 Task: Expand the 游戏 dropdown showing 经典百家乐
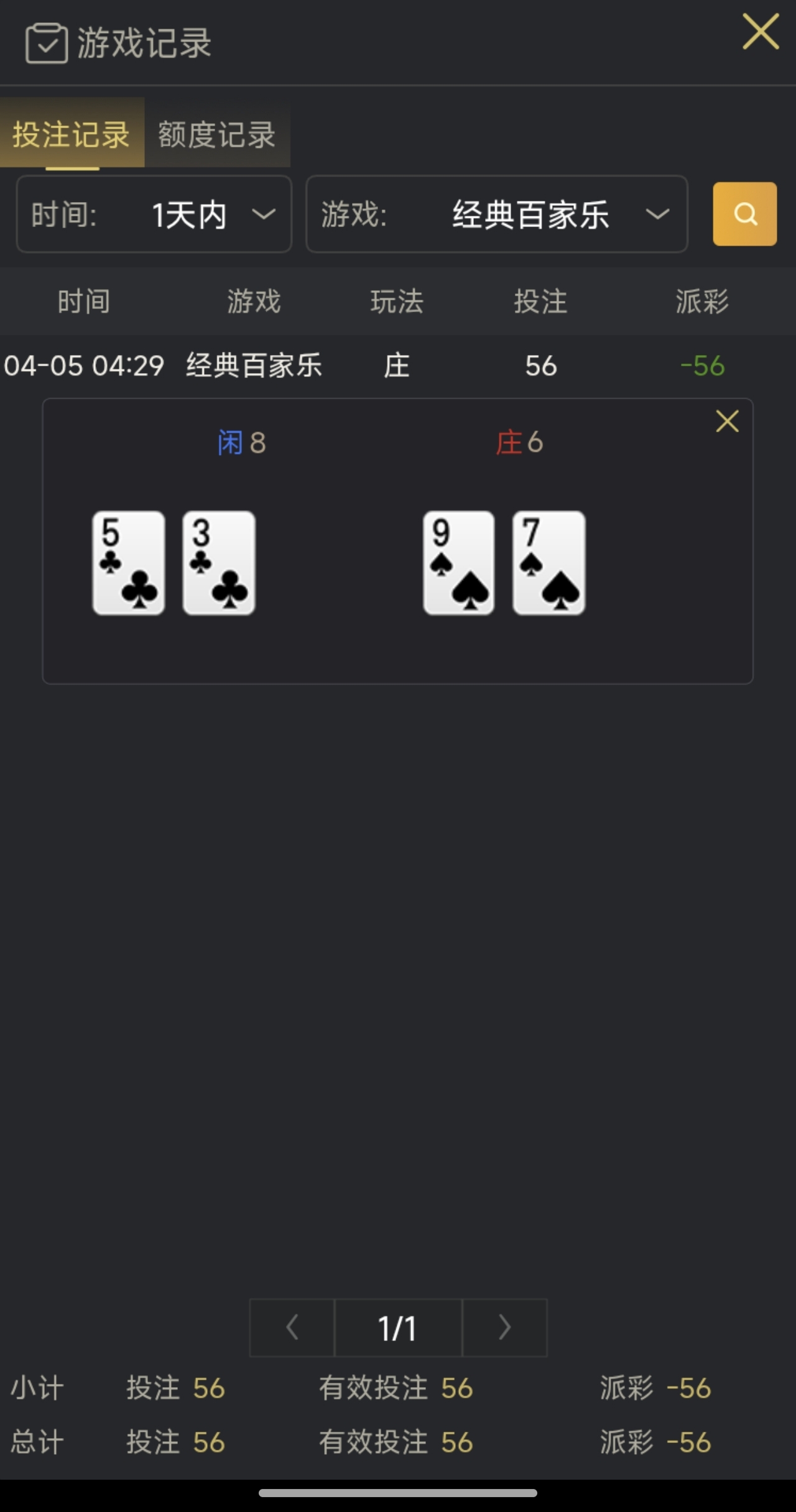(x=496, y=214)
